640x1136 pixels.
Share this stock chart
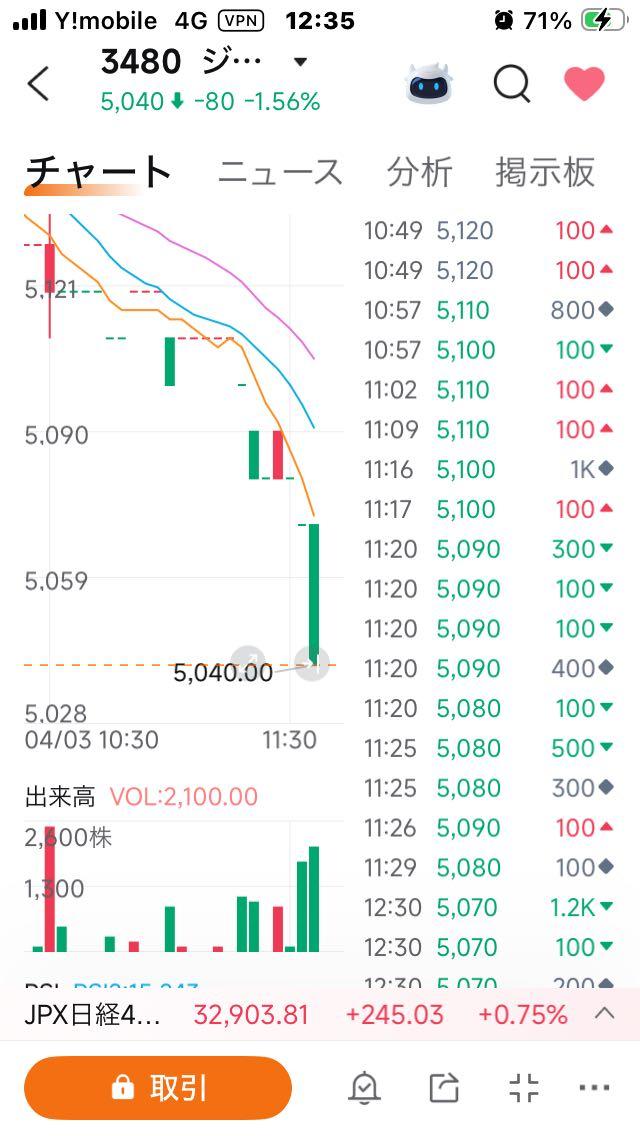tap(443, 1088)
